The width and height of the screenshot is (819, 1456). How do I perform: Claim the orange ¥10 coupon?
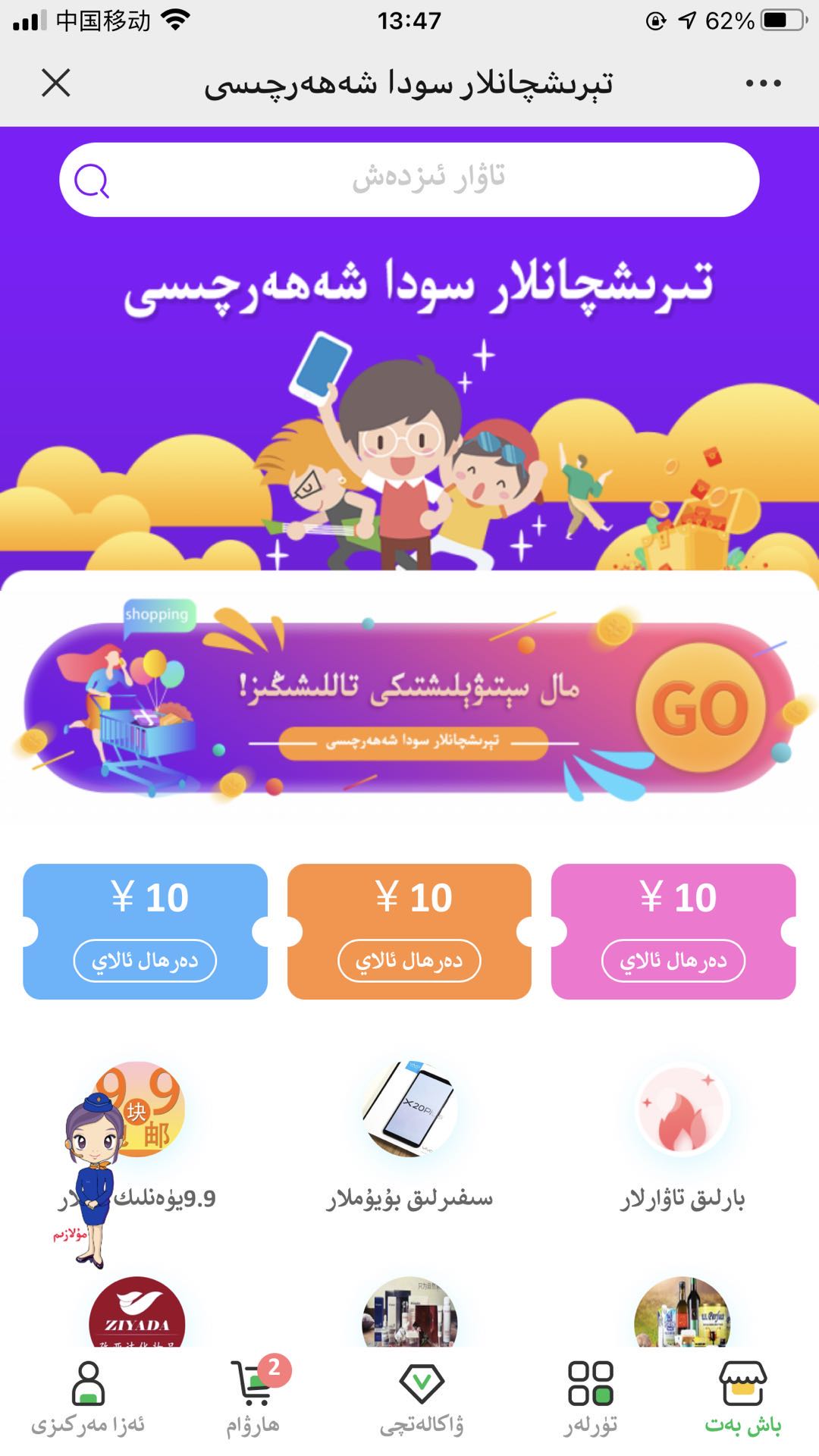click(x=409, y=960)
